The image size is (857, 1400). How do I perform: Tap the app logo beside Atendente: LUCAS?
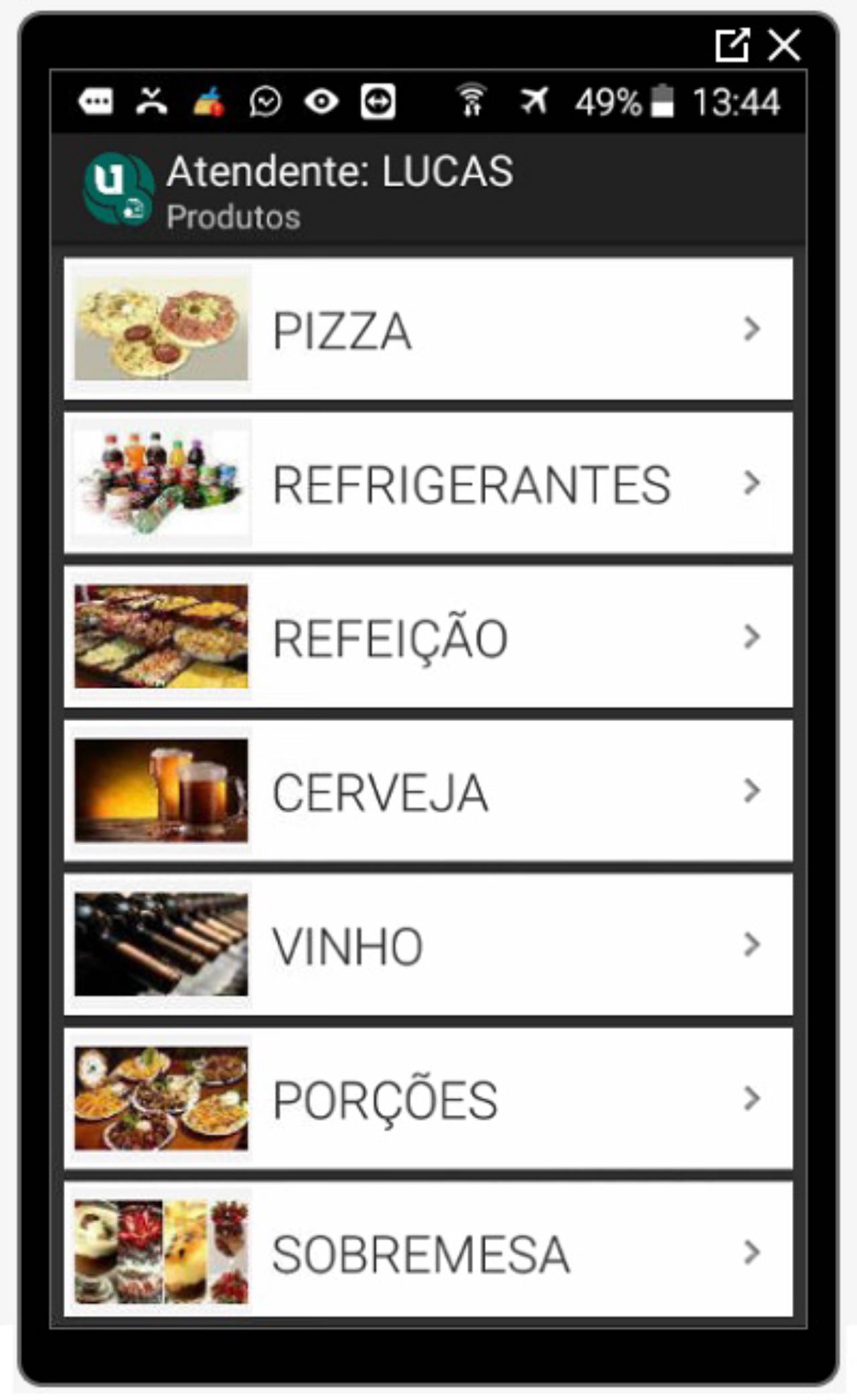coord(119,189)
